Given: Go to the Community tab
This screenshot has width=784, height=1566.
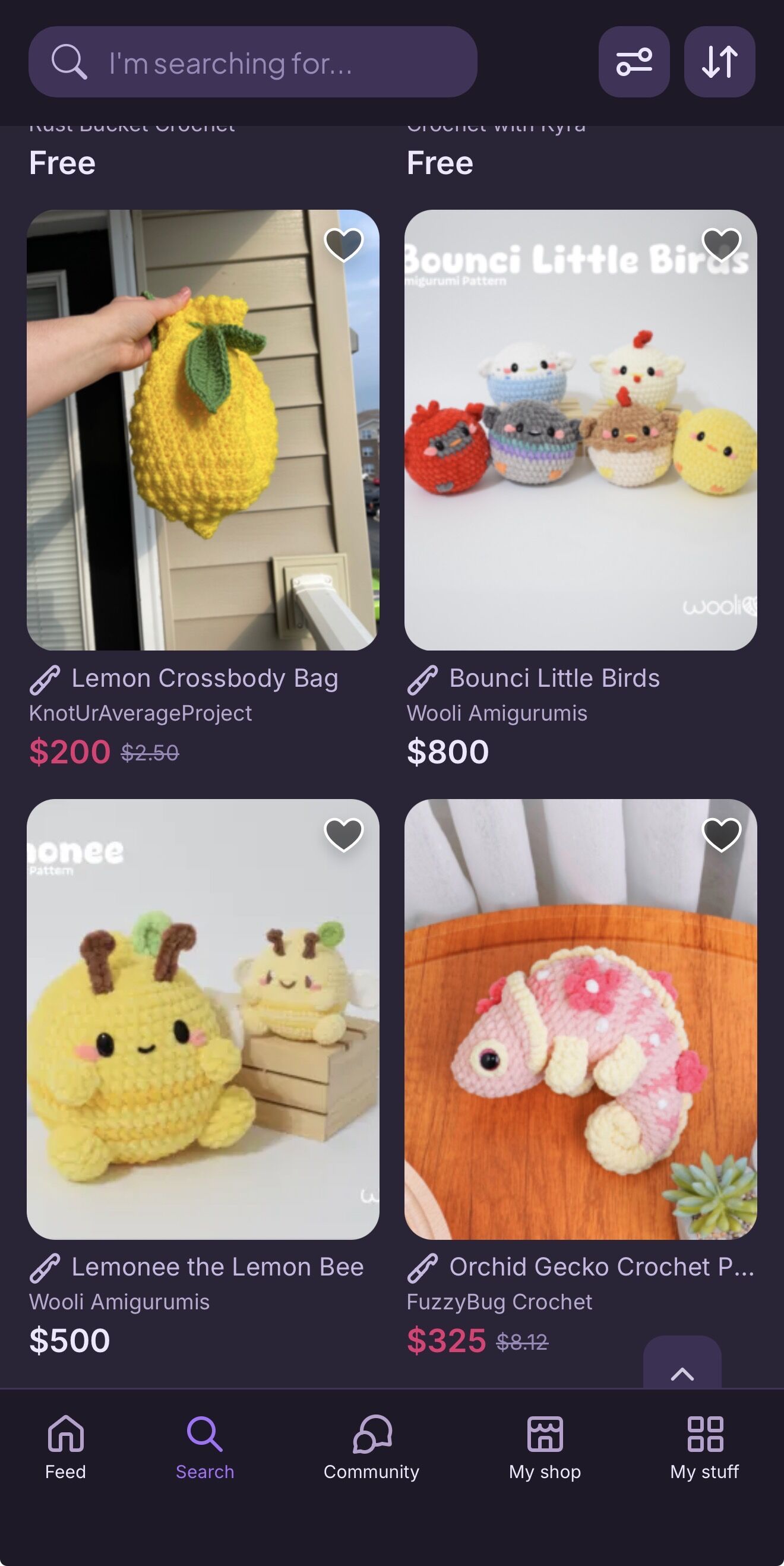Looking at the screenshot, I should pyautogui.click(x=371, y=1447).
